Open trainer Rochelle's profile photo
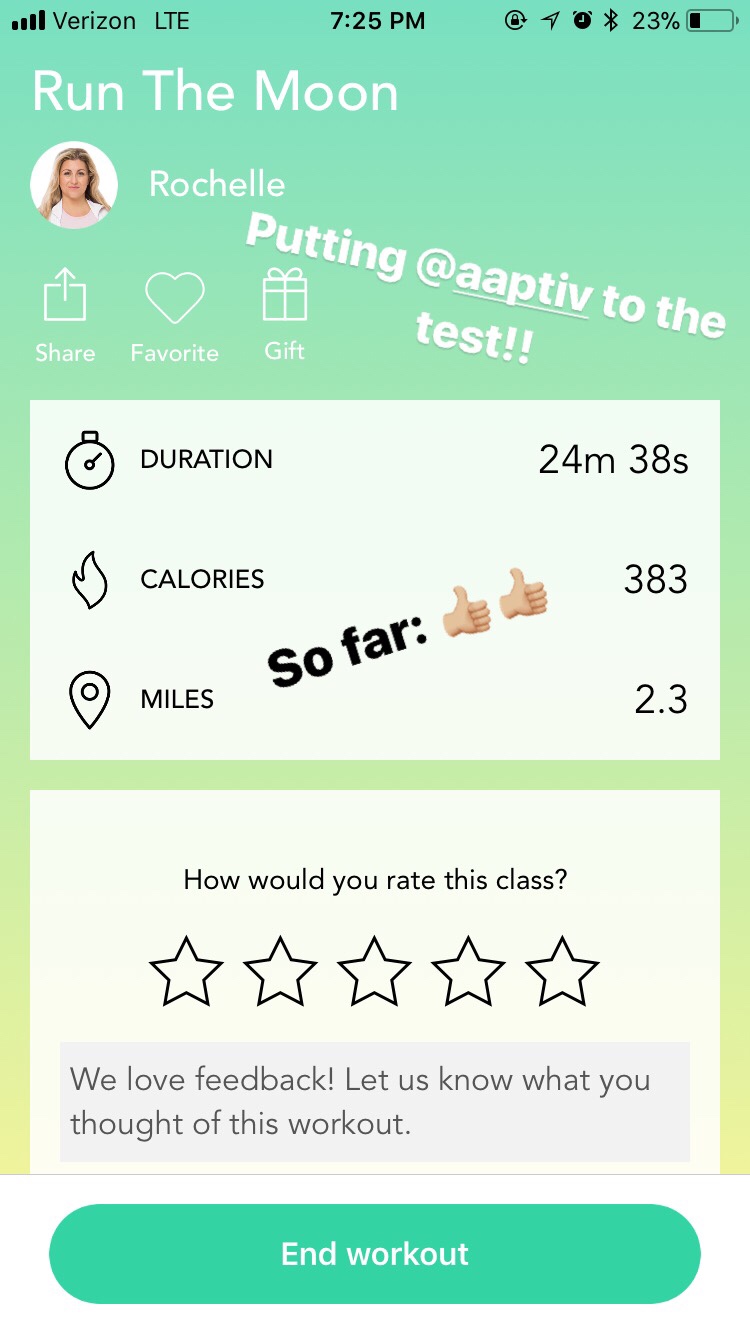 tap(74, 185)
